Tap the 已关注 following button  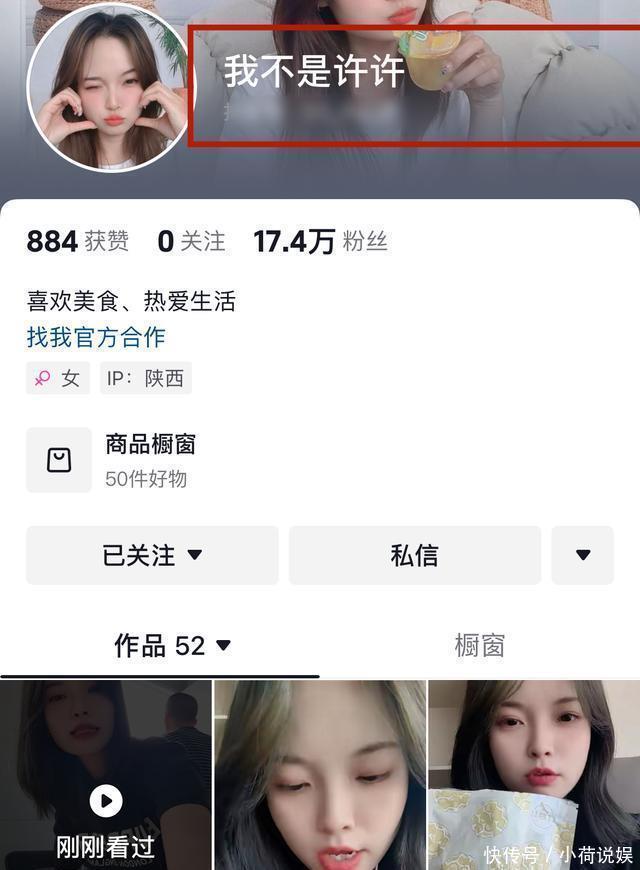(152, 555)
